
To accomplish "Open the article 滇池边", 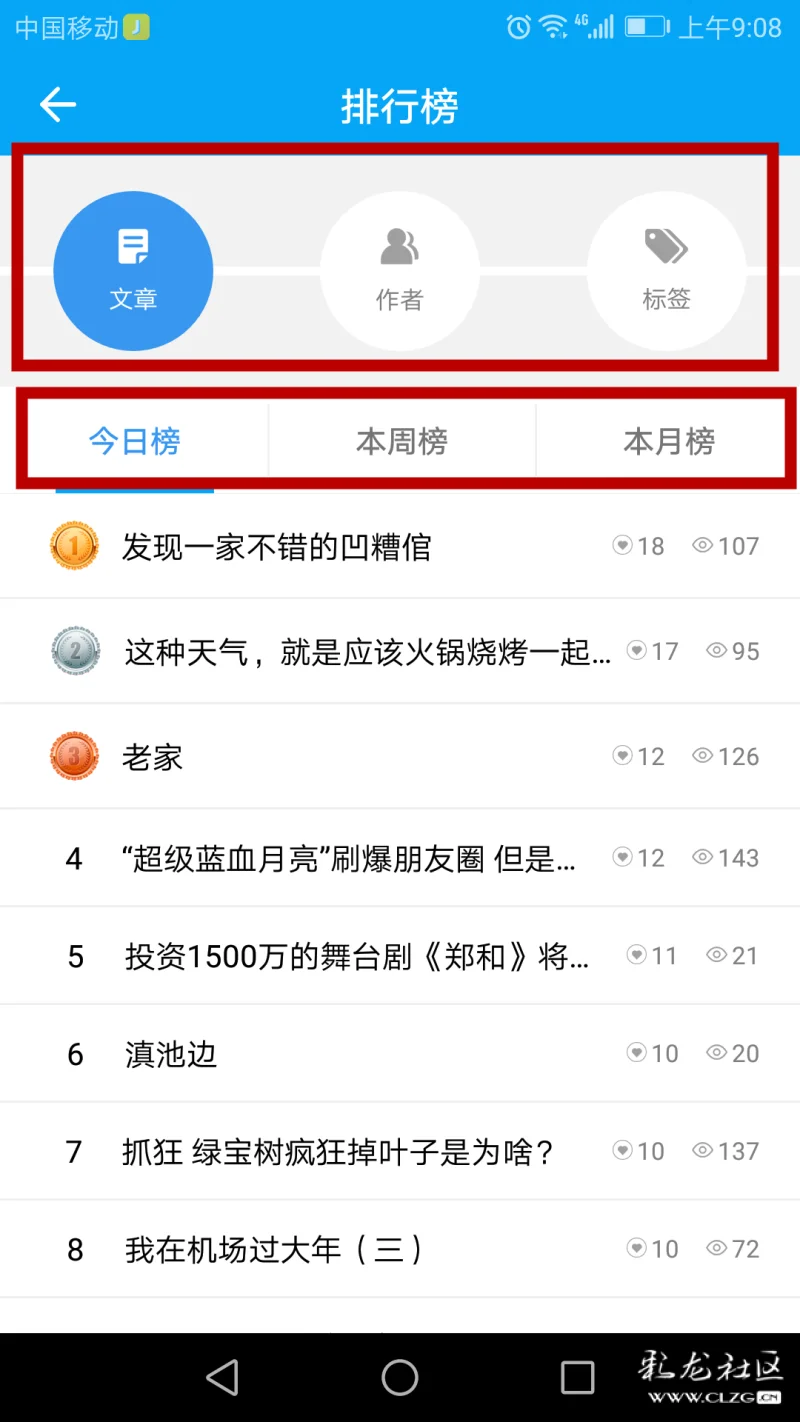I will point(400,1054).
